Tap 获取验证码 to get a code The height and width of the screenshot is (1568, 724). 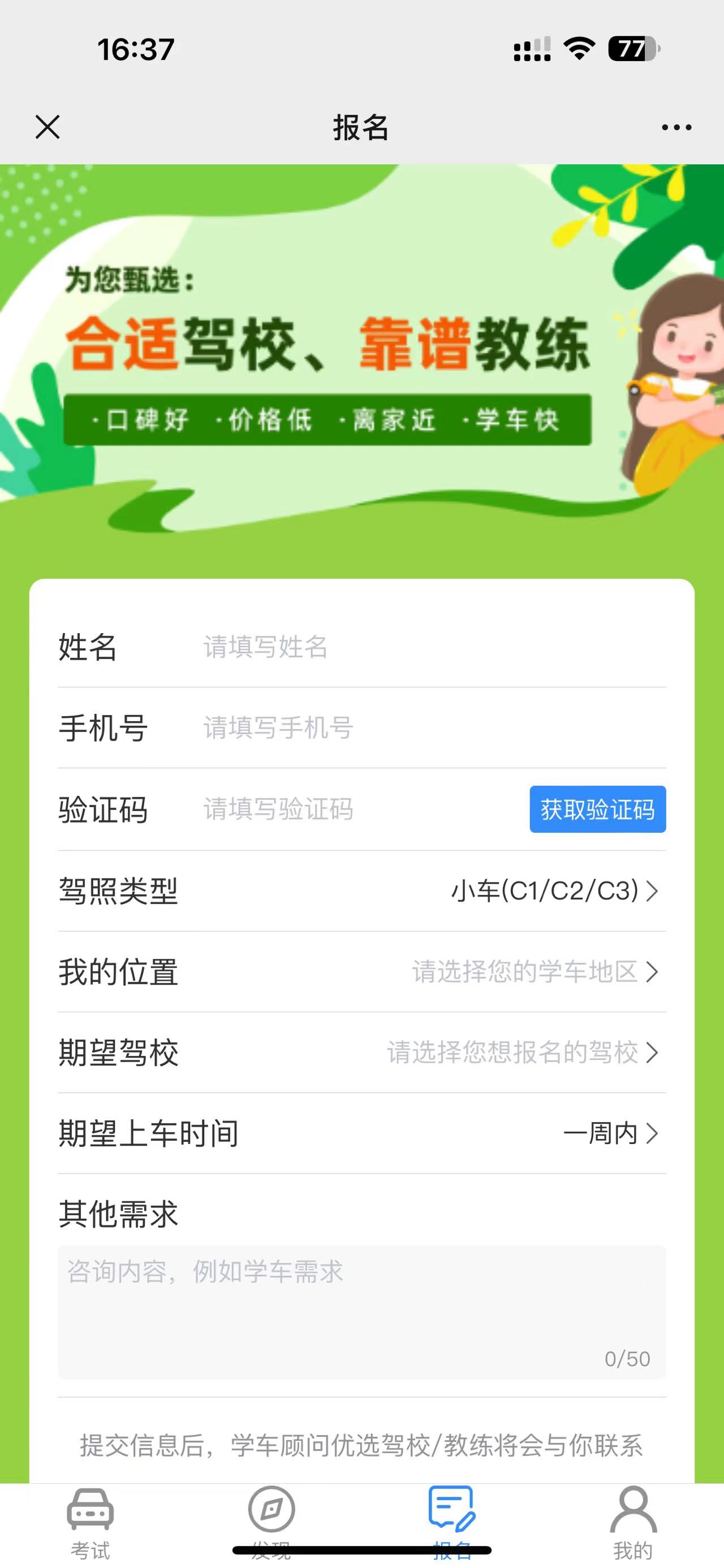point(597,809)
